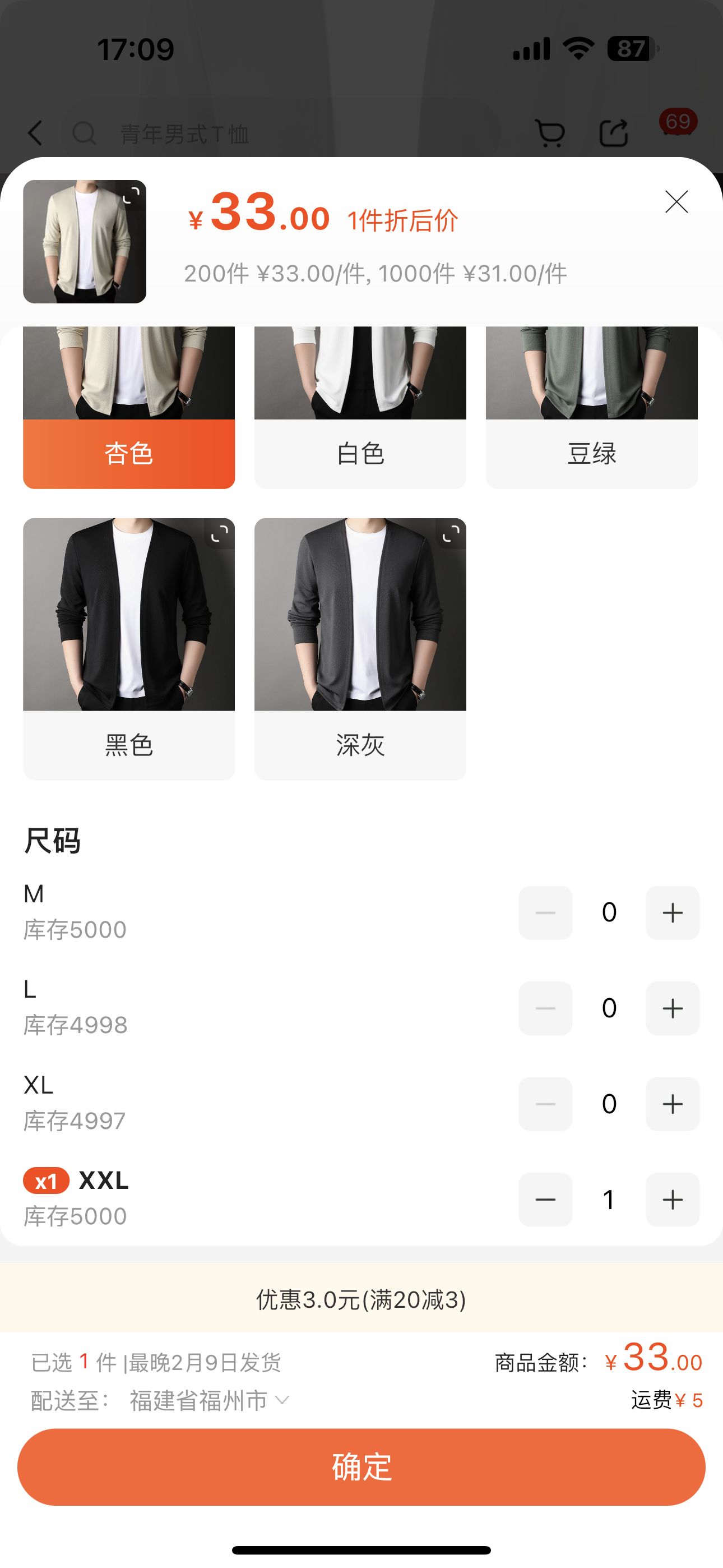The height and width of the screenshot is (1568, 723).
Task: Increase quantity for size M
Action: pyautogui.click(x=672, y=912)
